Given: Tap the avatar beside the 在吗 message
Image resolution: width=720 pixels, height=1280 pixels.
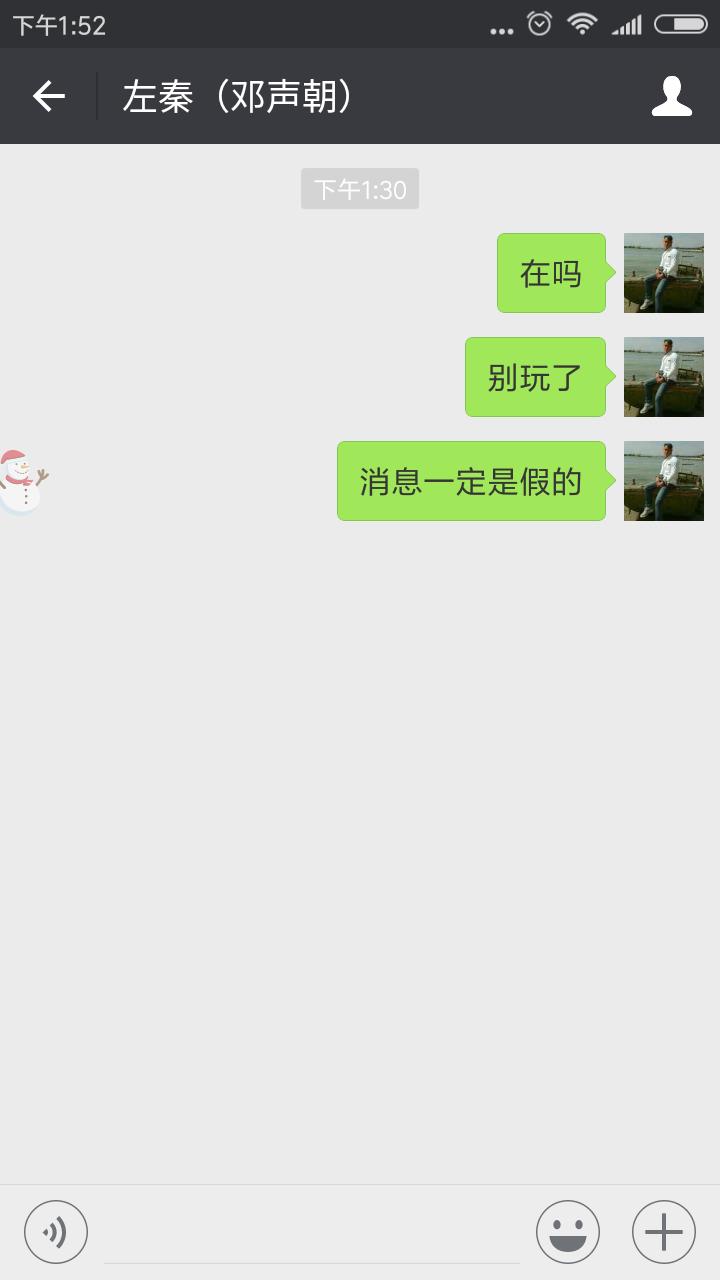Looking at the screenshot, I should click(664, 273).
